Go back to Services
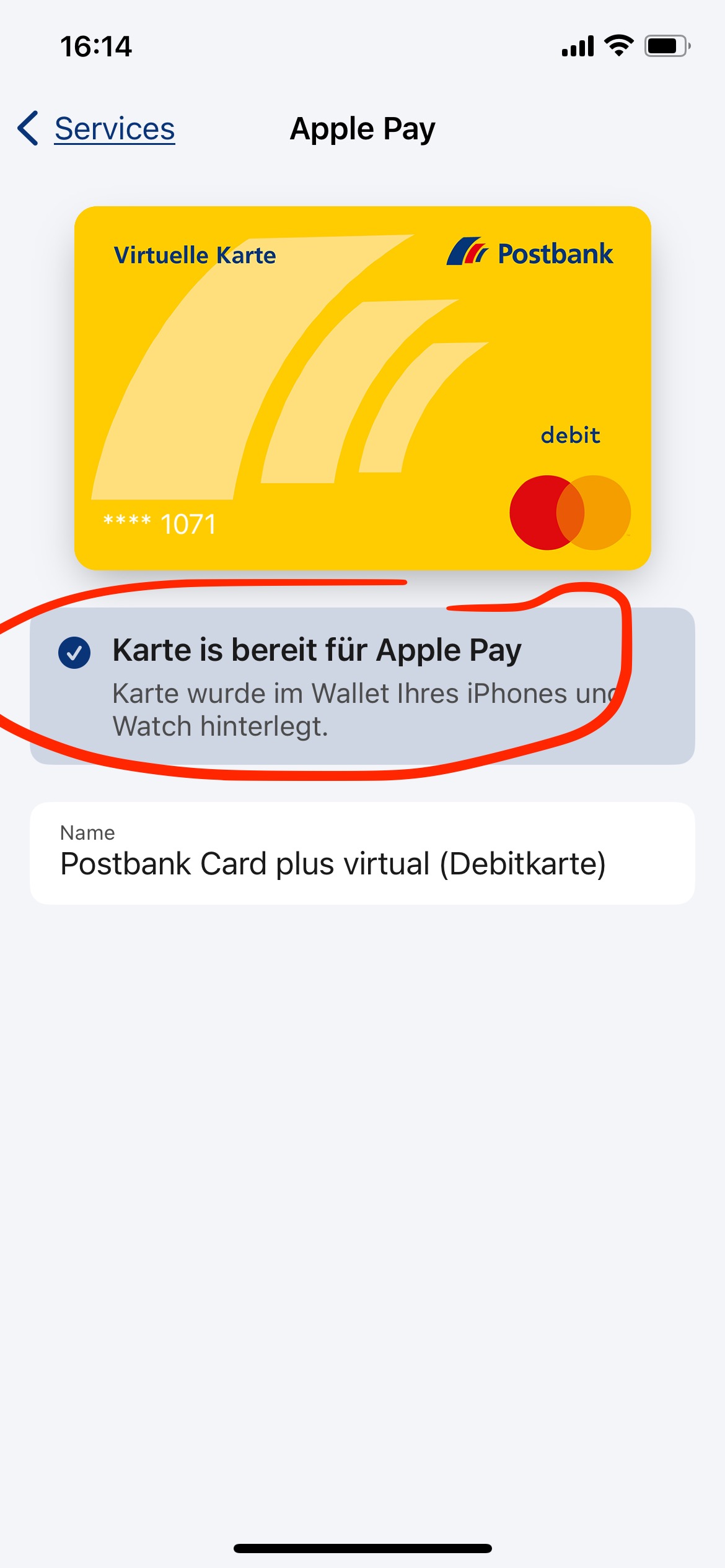 97,129
